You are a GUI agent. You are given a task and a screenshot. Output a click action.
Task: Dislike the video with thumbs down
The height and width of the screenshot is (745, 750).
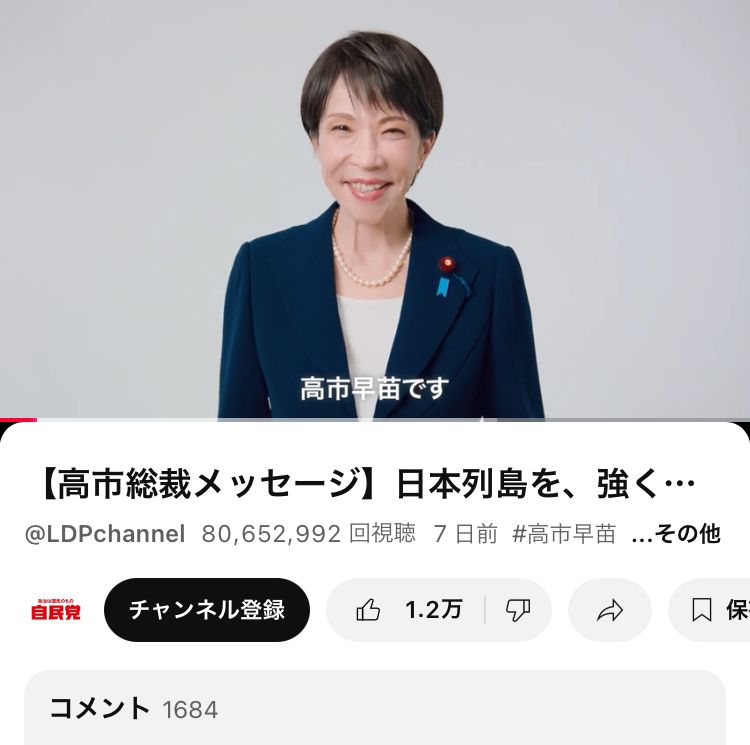518,610
